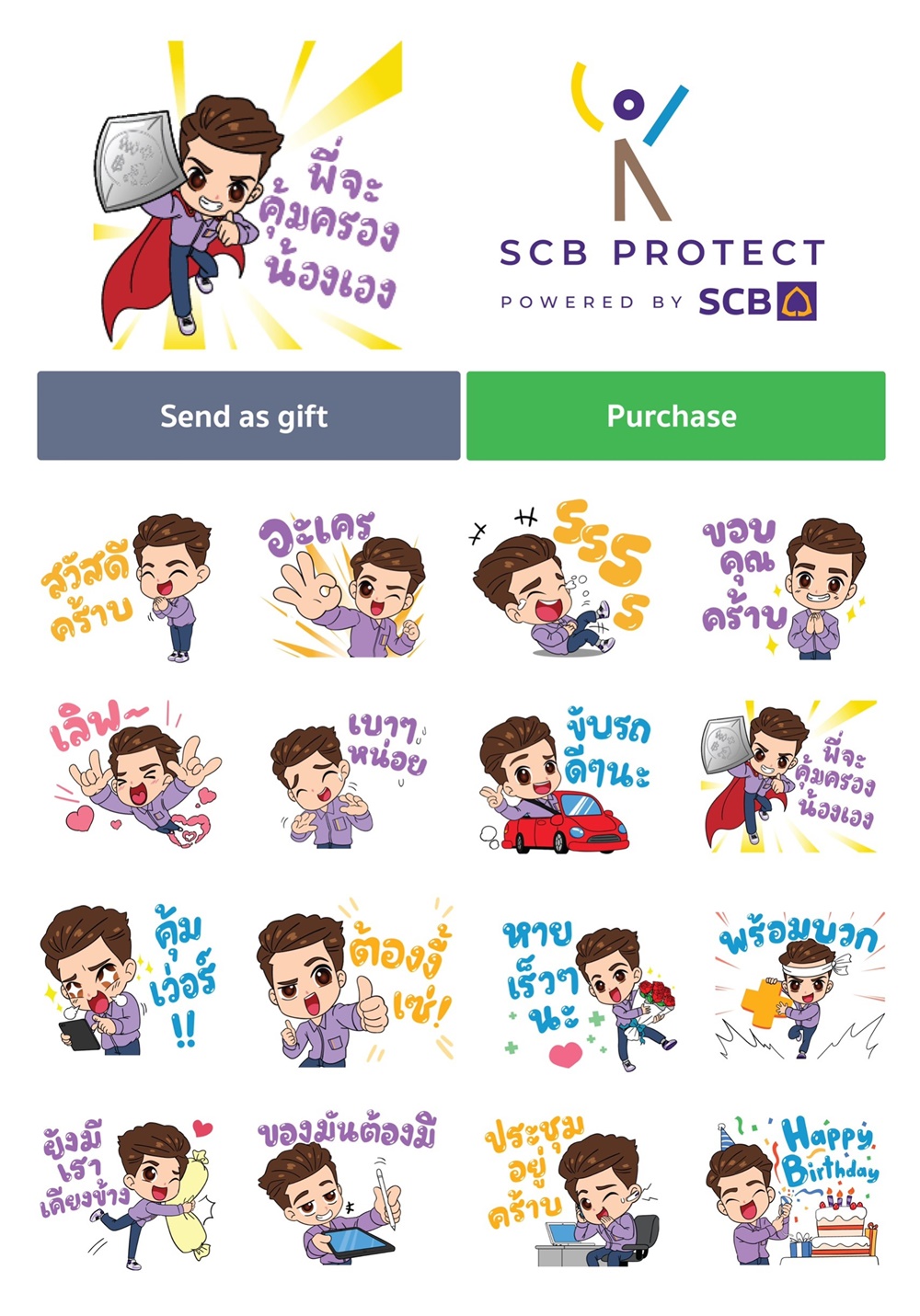Purchase the SCB Protect sticker set
The height and width of the screenshot is (1316, 920).
click(x=675, y=416)
